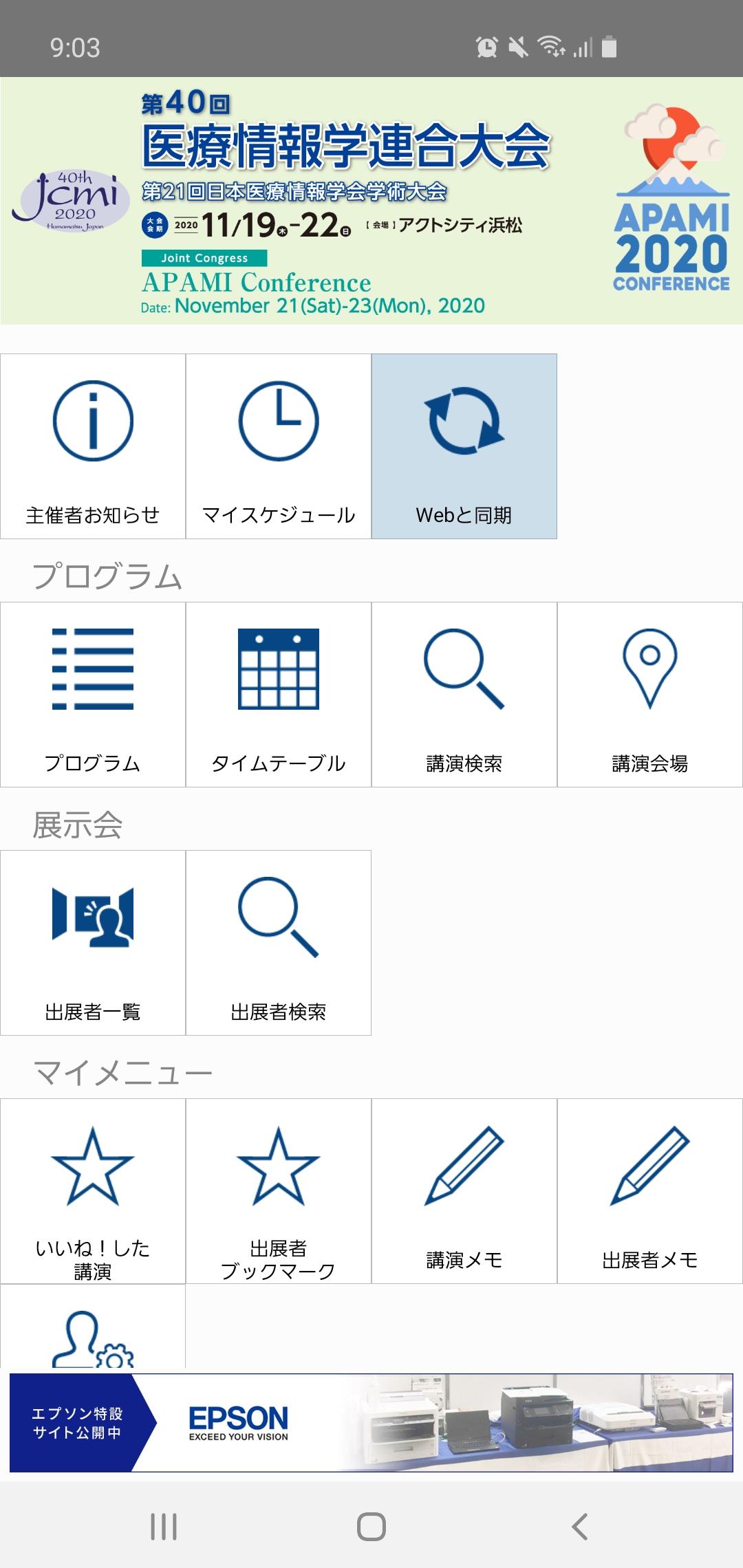Open 出展者メモ exhibitor notes

tap(650, 1191)
